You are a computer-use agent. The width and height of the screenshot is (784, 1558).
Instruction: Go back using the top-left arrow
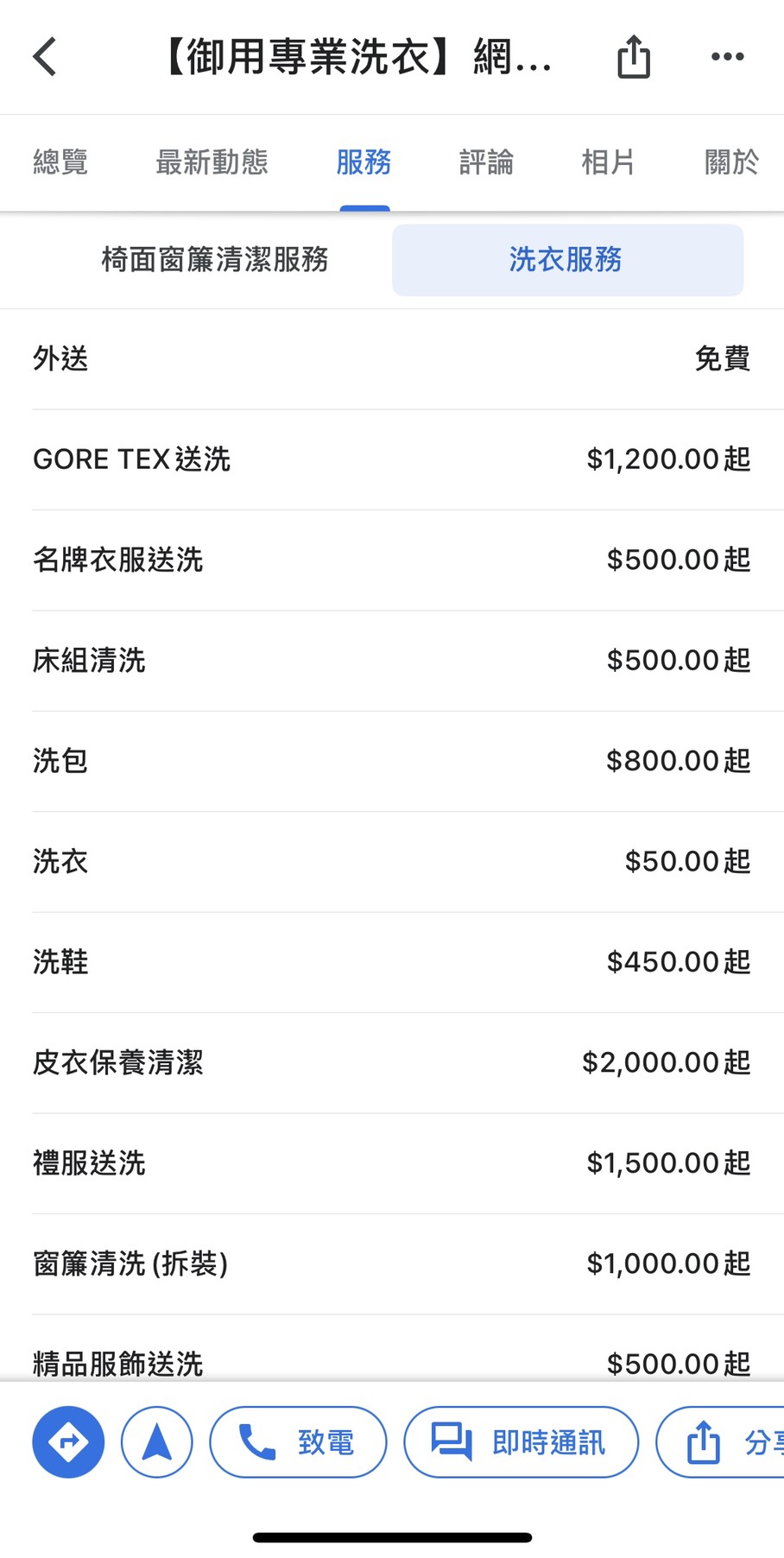click(45, 57)
